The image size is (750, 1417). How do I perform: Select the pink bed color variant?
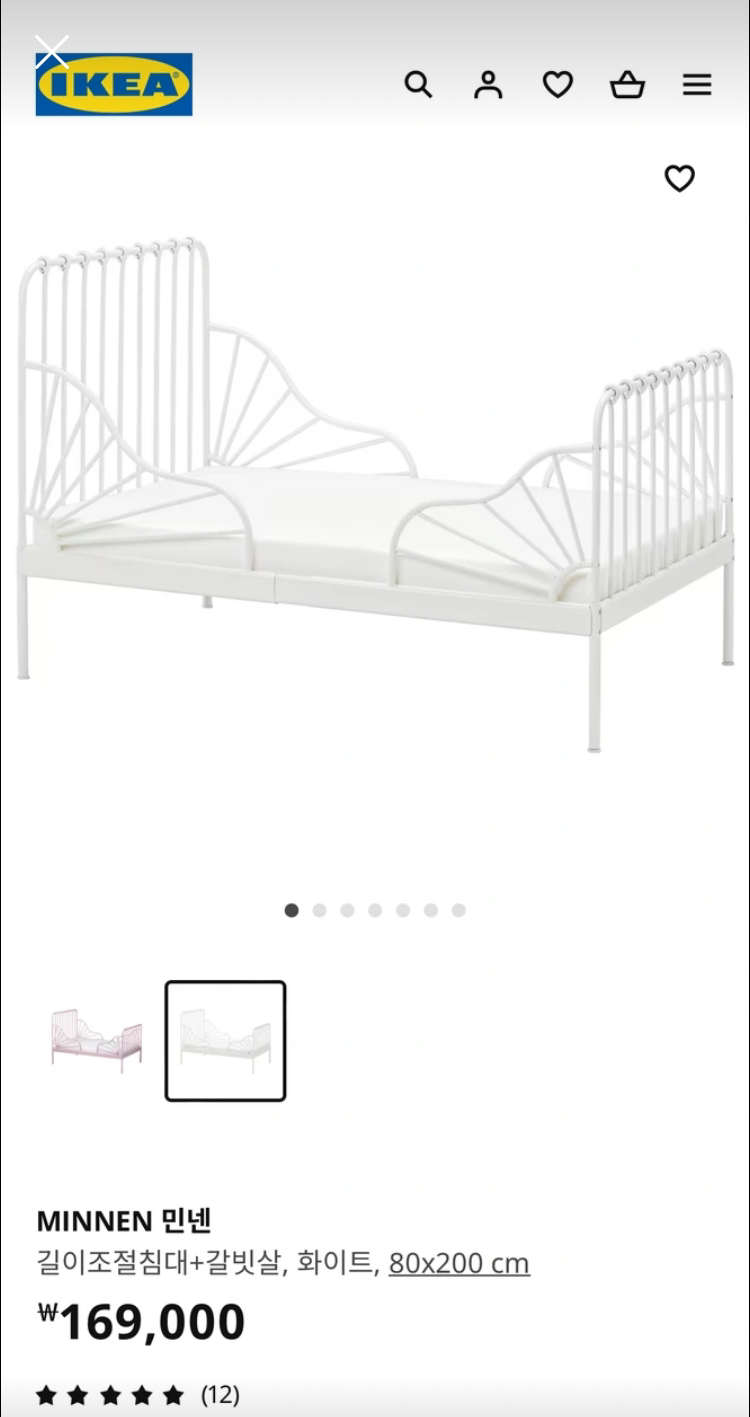click(96, 1040)
